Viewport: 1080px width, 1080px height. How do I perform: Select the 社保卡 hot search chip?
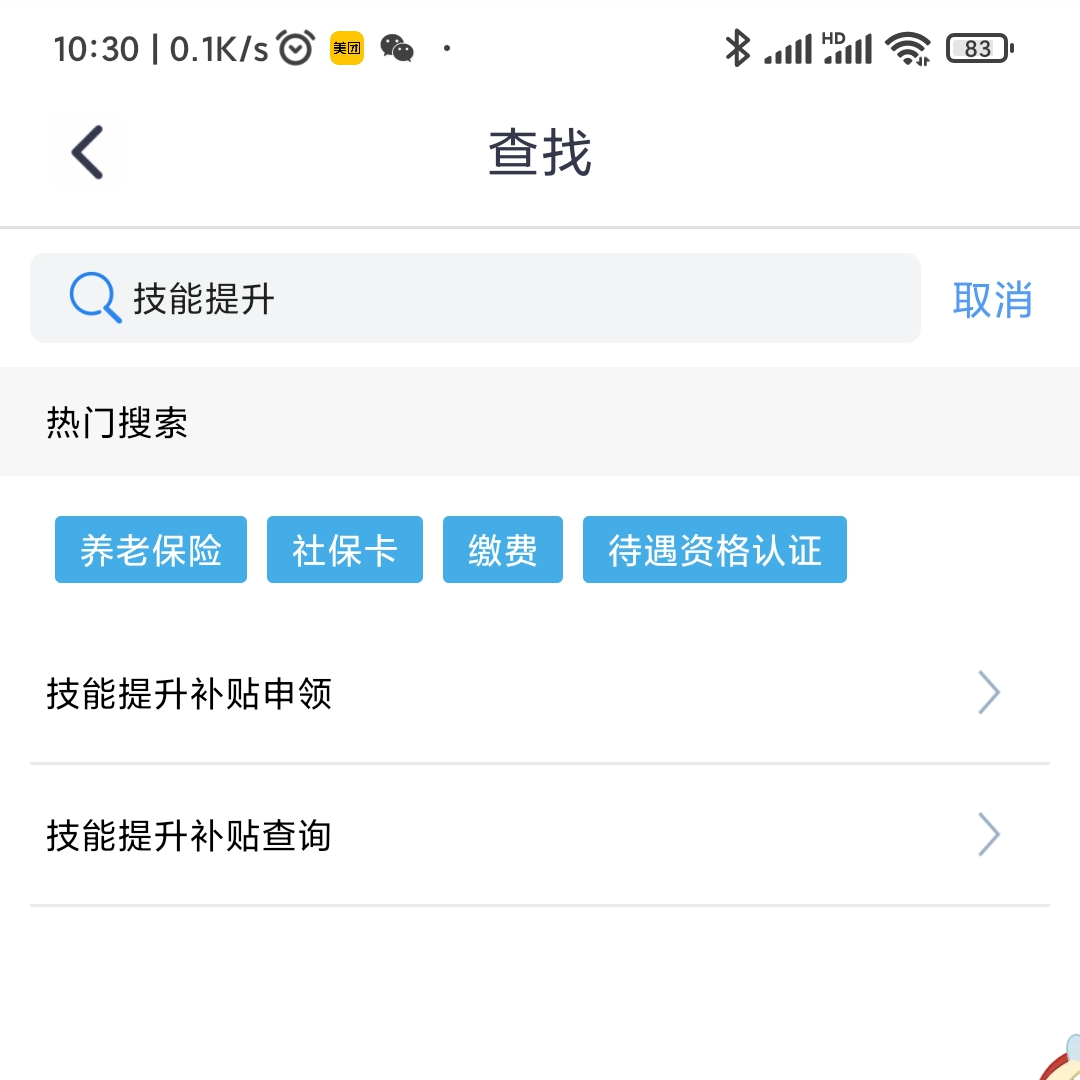pyautogui.click(x=345, y=550)
